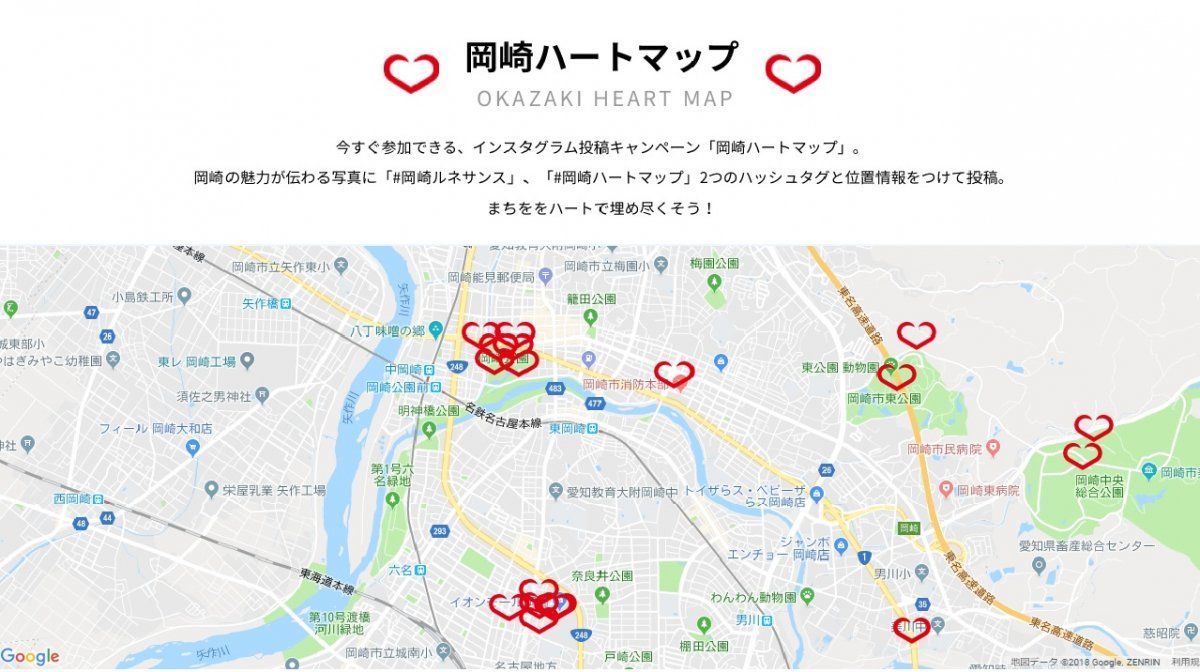
Task: Tap the heart marker at 岡崎市消防本部
Action: (674, 374)
